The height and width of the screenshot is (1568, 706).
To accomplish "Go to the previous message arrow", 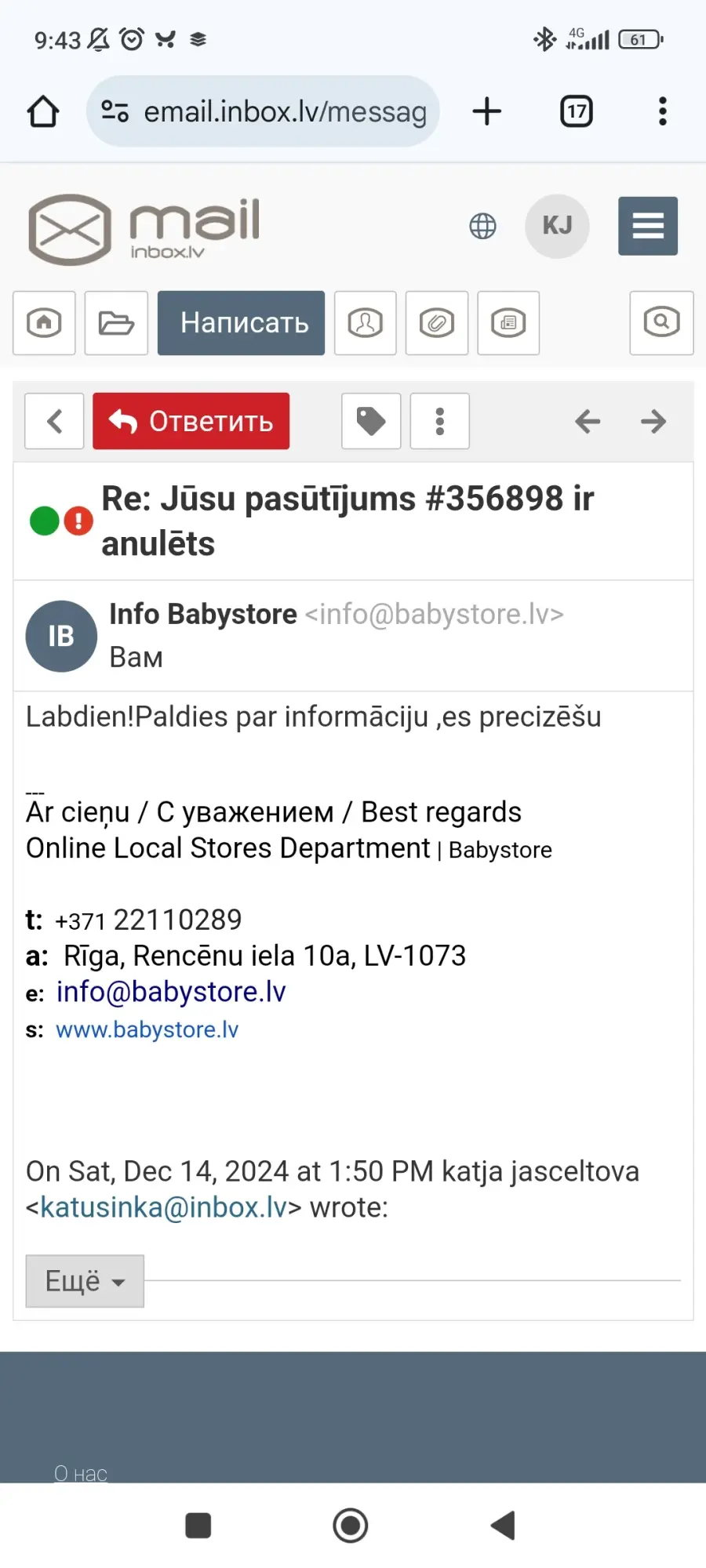I will coord(588,421).
